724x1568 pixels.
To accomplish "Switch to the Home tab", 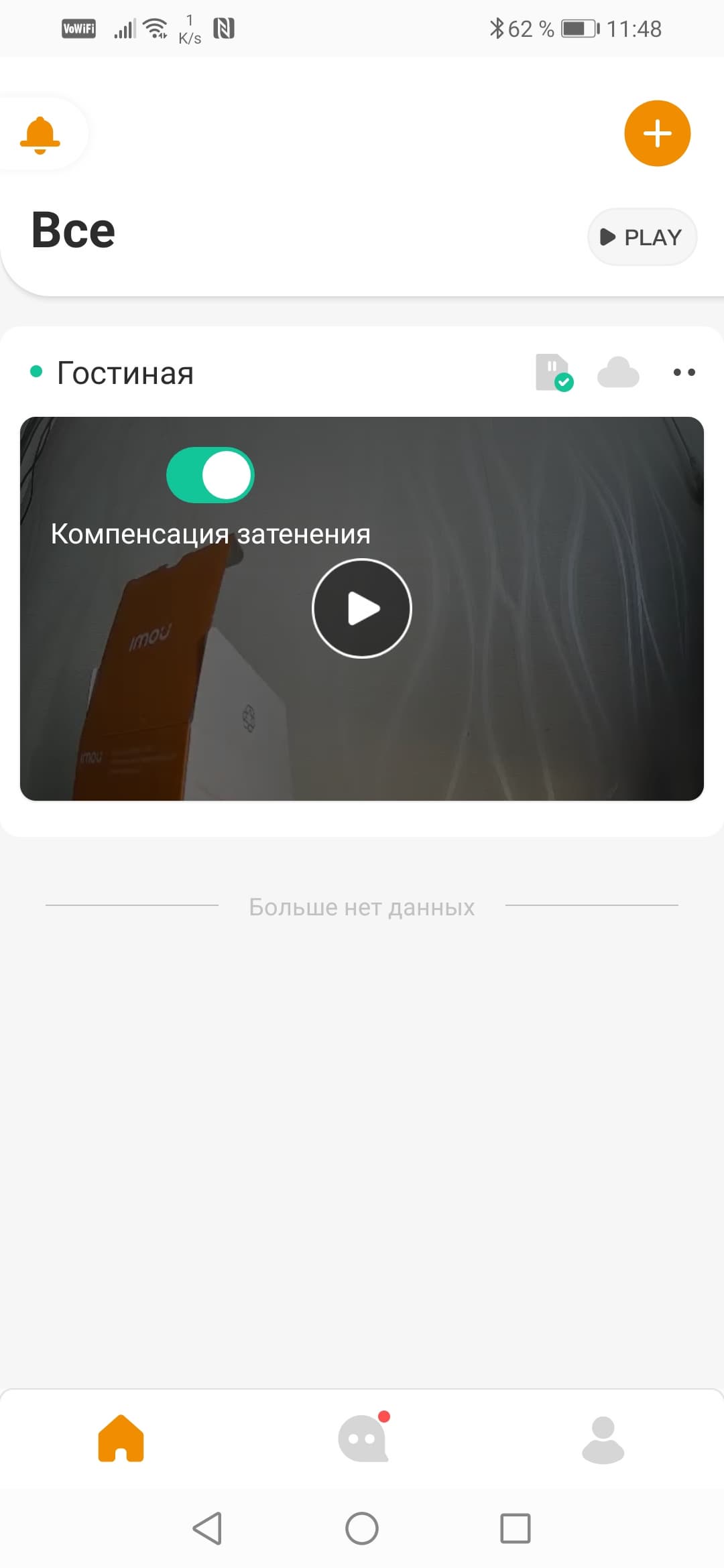I will (121, 1438).
